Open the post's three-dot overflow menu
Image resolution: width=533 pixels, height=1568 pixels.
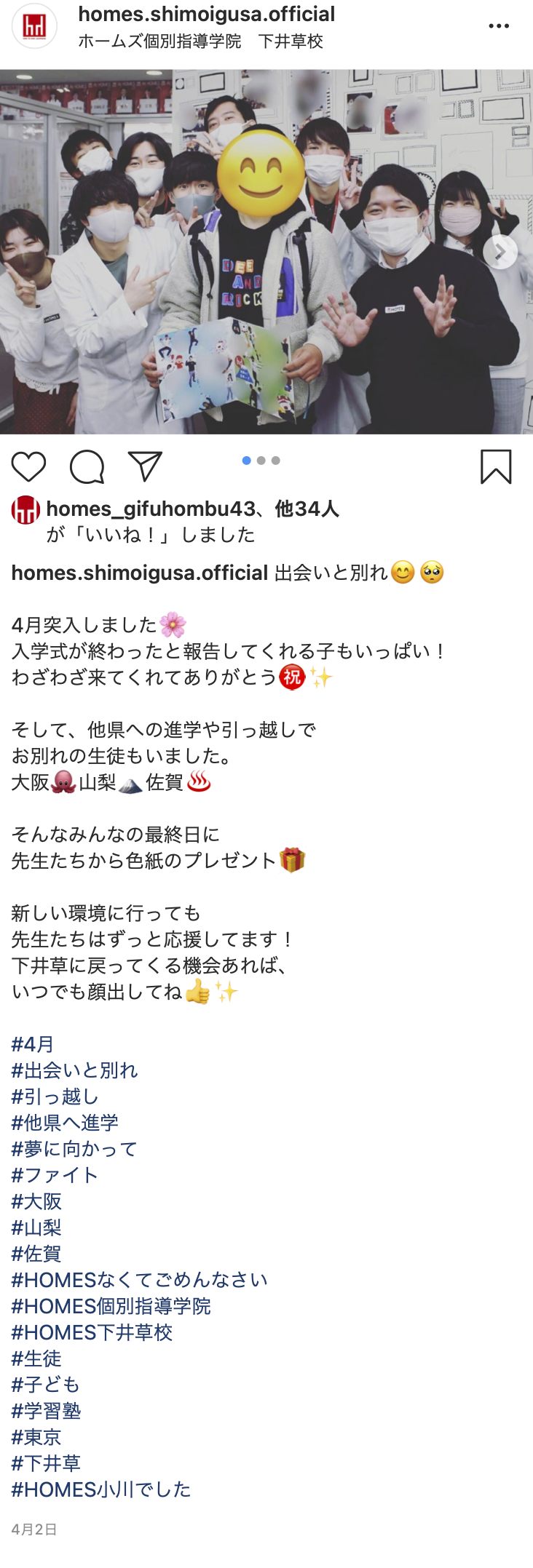(x=499, y=26)
